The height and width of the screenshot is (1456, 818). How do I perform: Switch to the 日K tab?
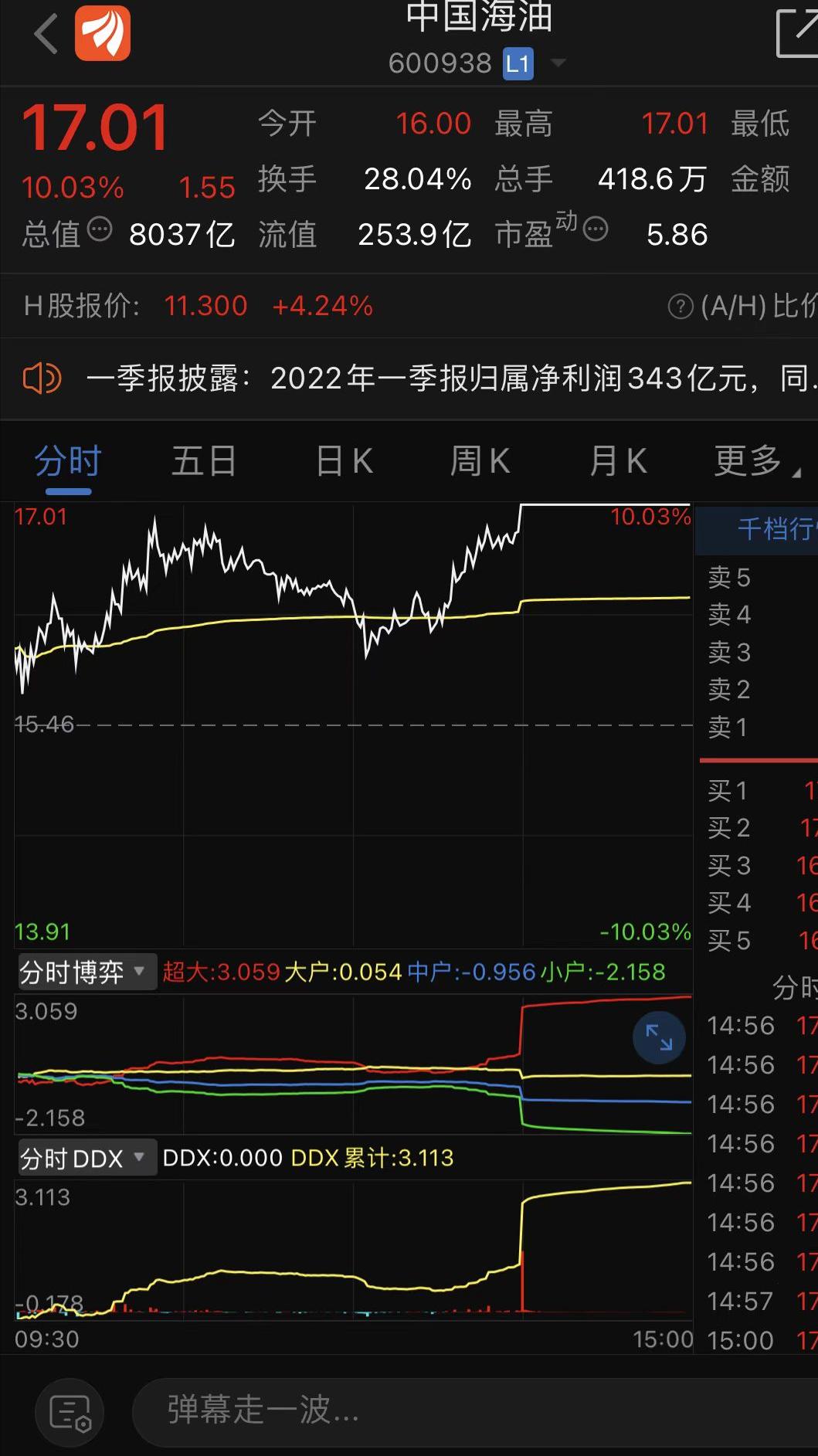(x=342, y=461)
